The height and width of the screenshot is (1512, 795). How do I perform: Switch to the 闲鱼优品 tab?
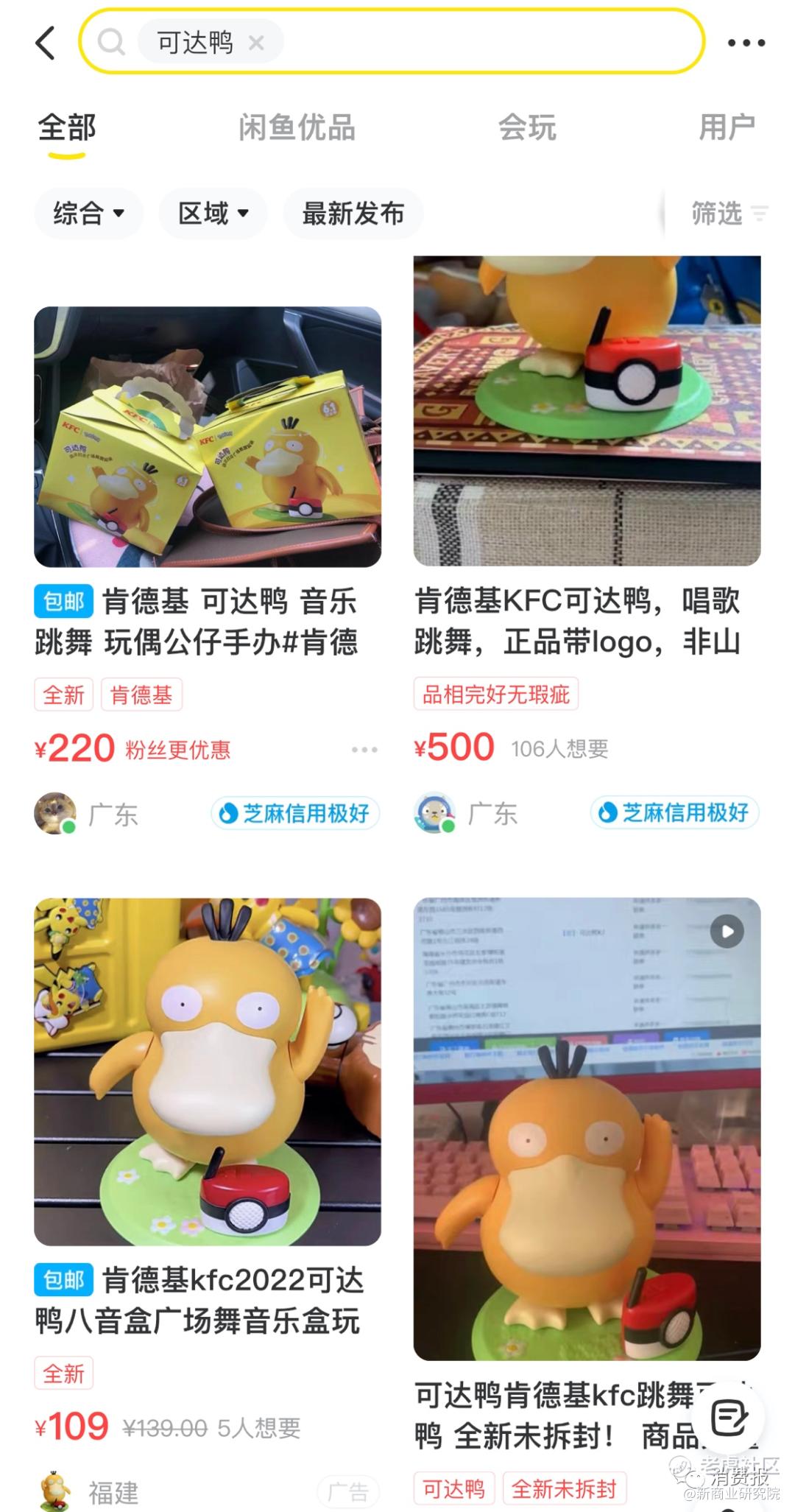(x=297, y=128)
